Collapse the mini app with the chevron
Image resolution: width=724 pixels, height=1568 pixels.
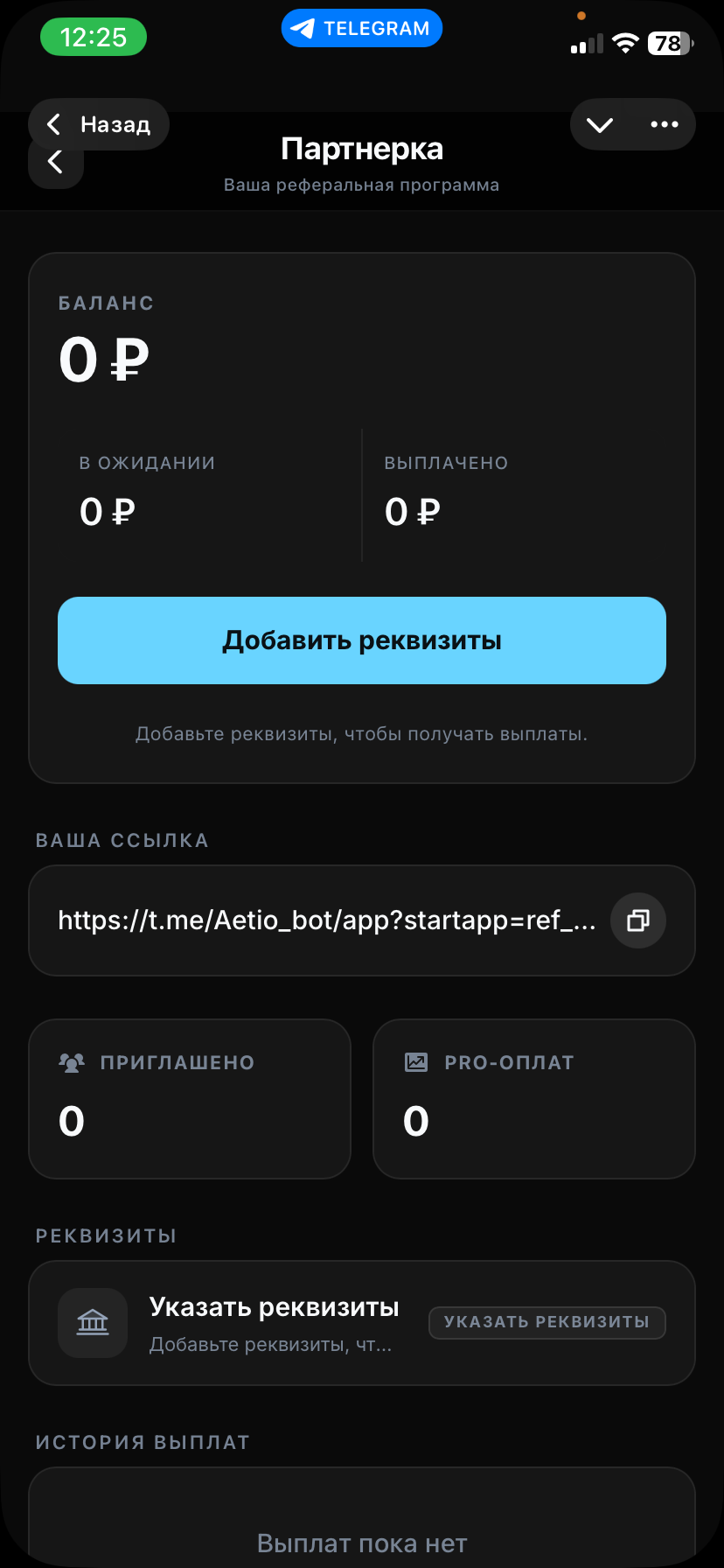[x=600, y=125]
